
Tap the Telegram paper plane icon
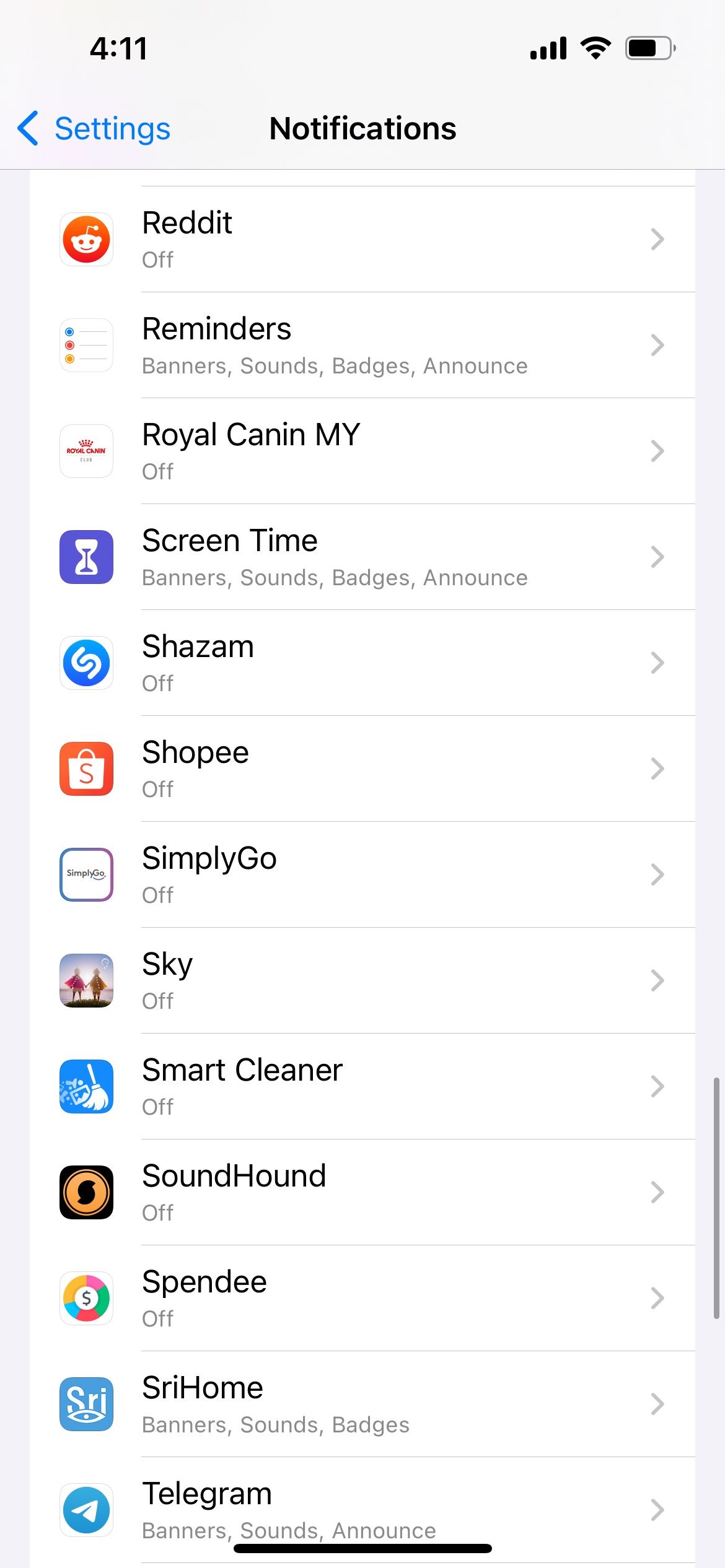coord(86,1510)
